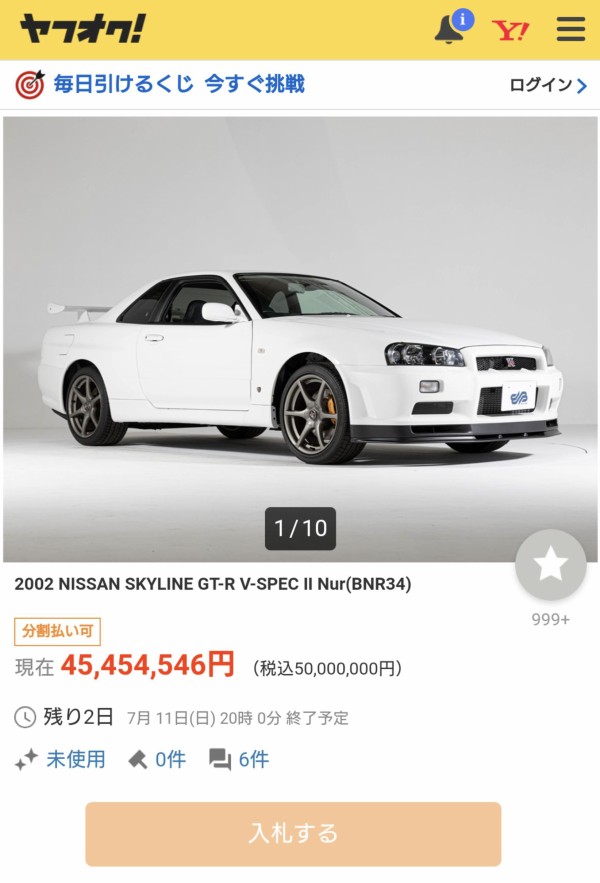Add this auction to the watchlist via the star

pyautogui.click(x=550, y=565)
